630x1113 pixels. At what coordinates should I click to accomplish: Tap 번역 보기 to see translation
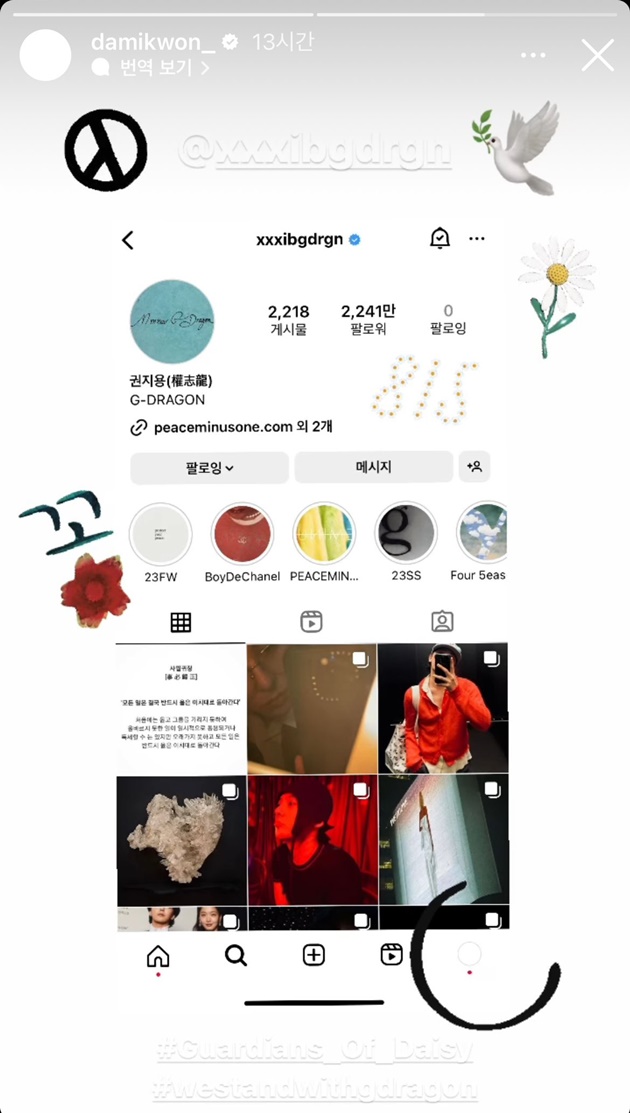click(x=152, y=68)
